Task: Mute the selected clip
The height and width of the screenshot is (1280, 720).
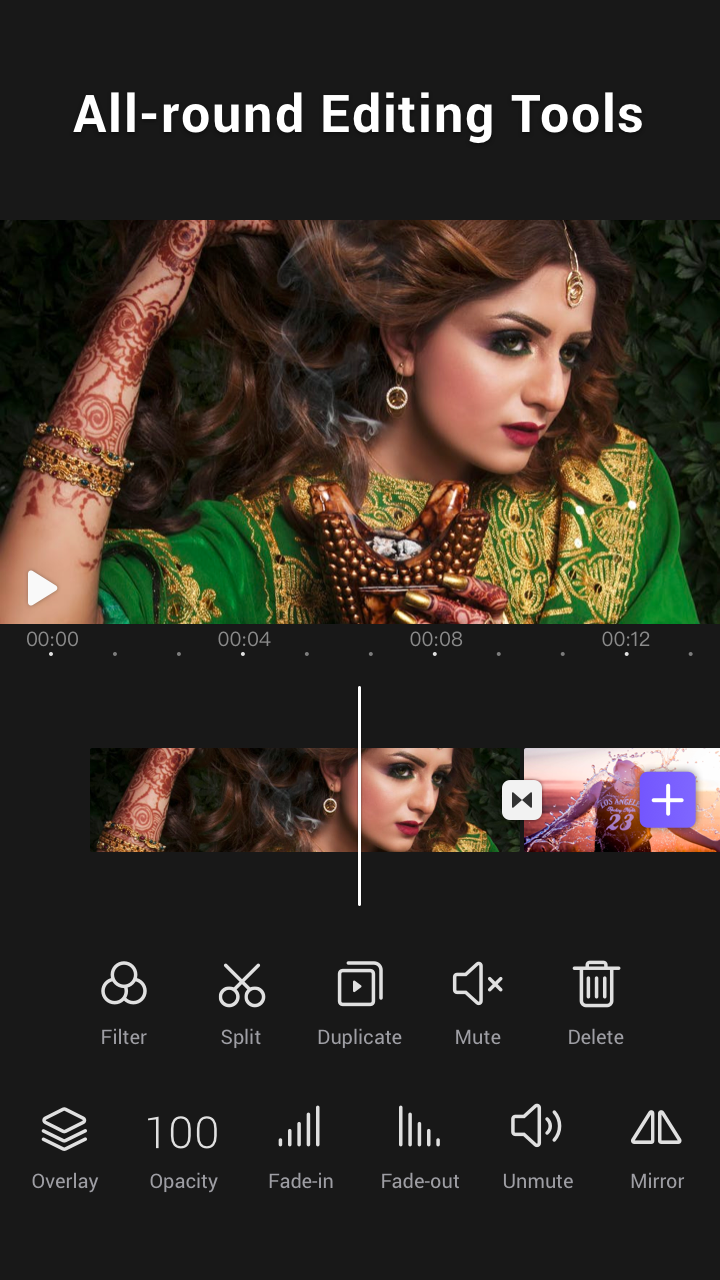Action: 478,1004
